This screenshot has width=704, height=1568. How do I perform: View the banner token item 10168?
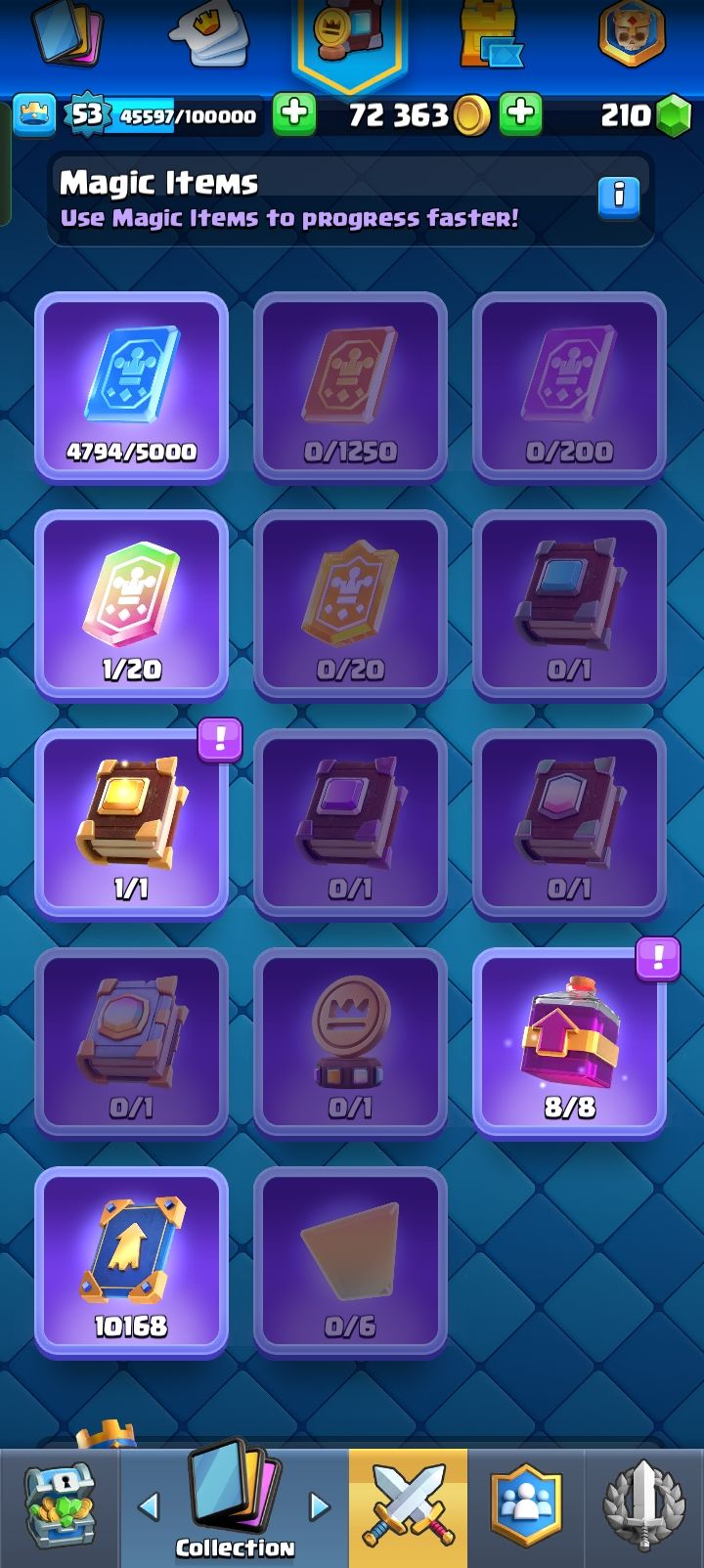(x=131, y=1261)
